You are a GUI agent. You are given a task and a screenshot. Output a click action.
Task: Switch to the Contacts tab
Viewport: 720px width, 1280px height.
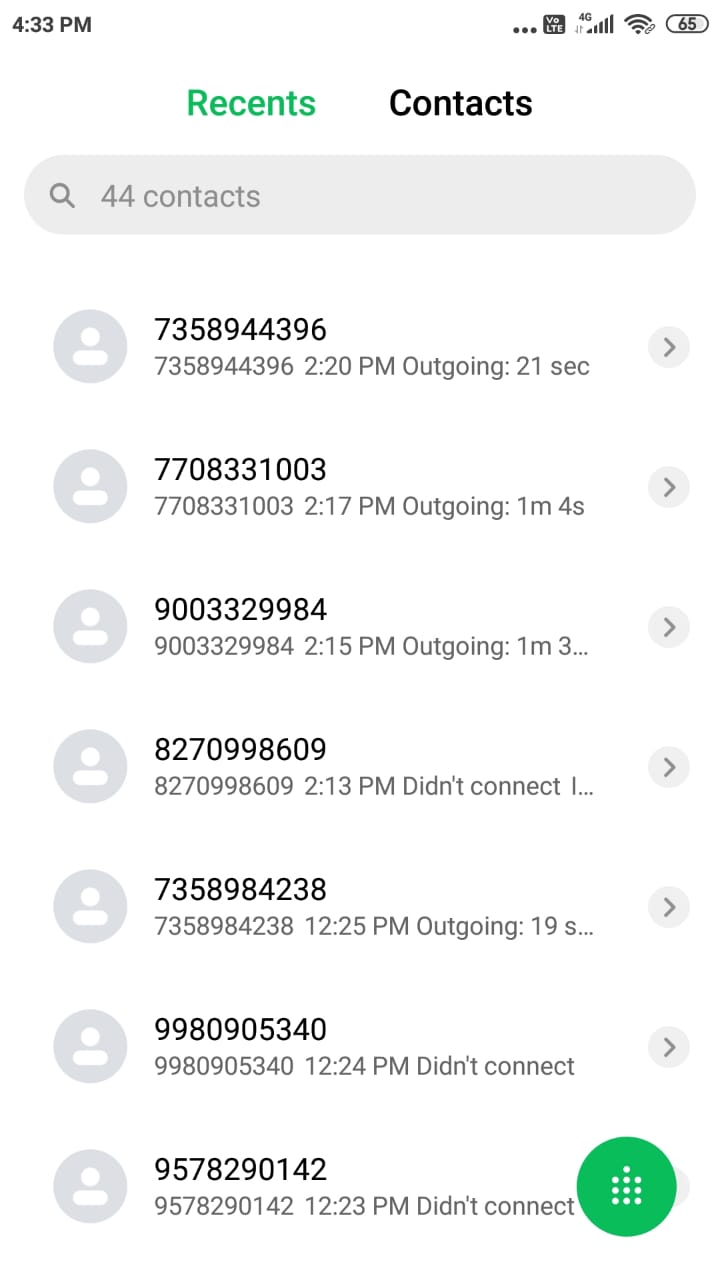pos(460,103)
